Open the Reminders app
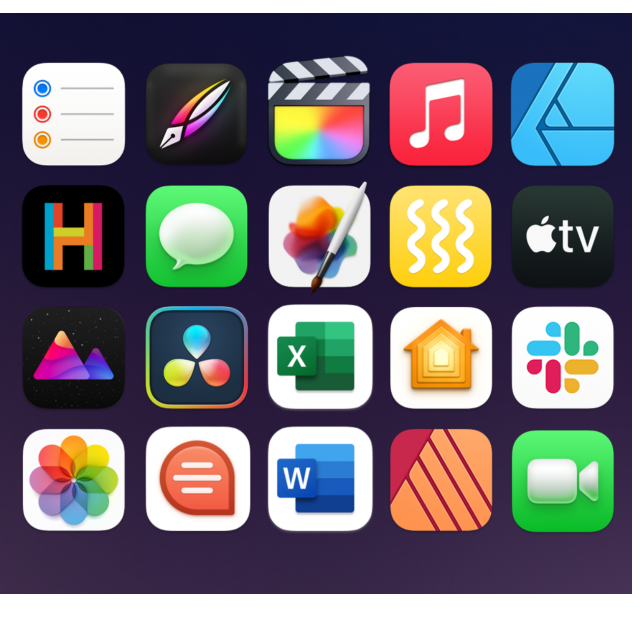 (73, 114)
